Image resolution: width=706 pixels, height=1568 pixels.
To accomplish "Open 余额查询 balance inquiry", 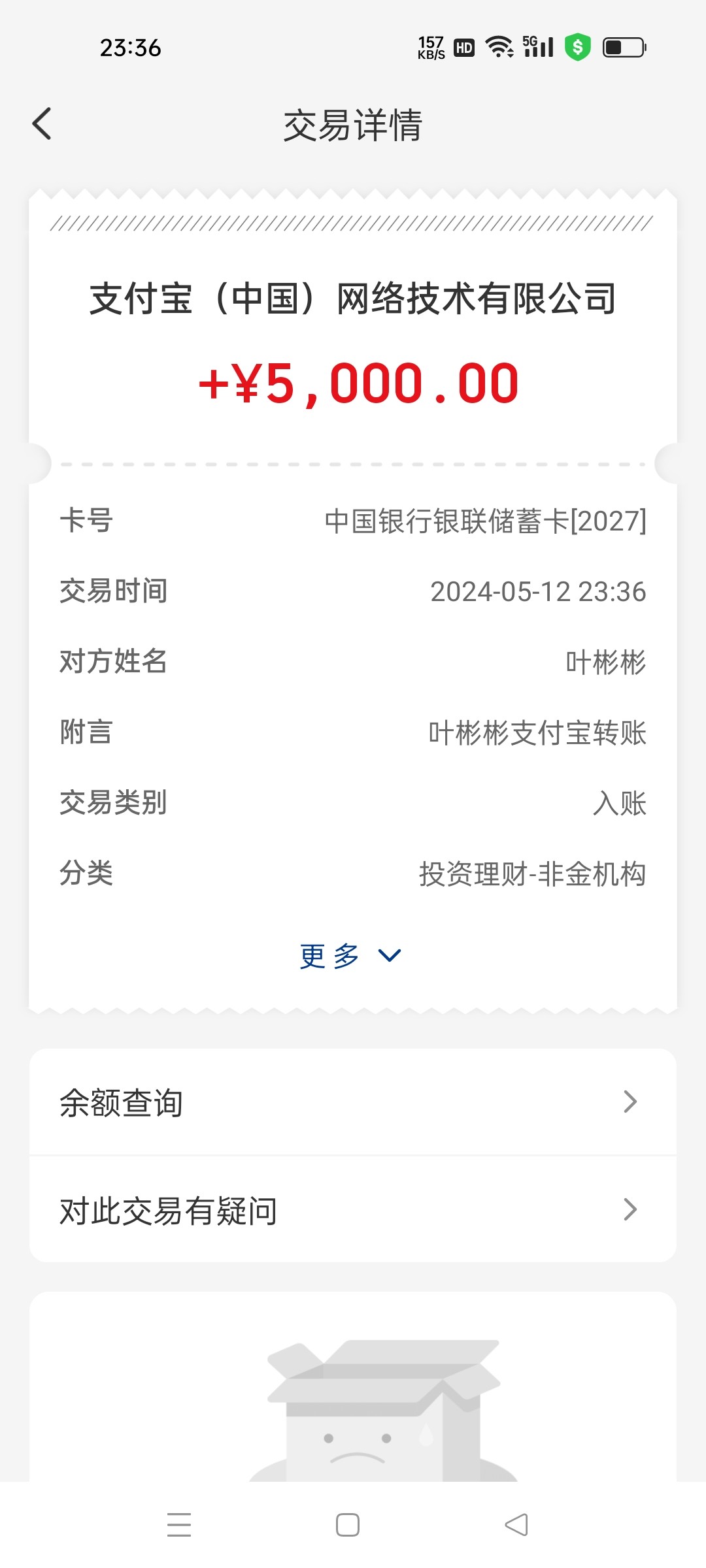I will tap(353, 1102).
